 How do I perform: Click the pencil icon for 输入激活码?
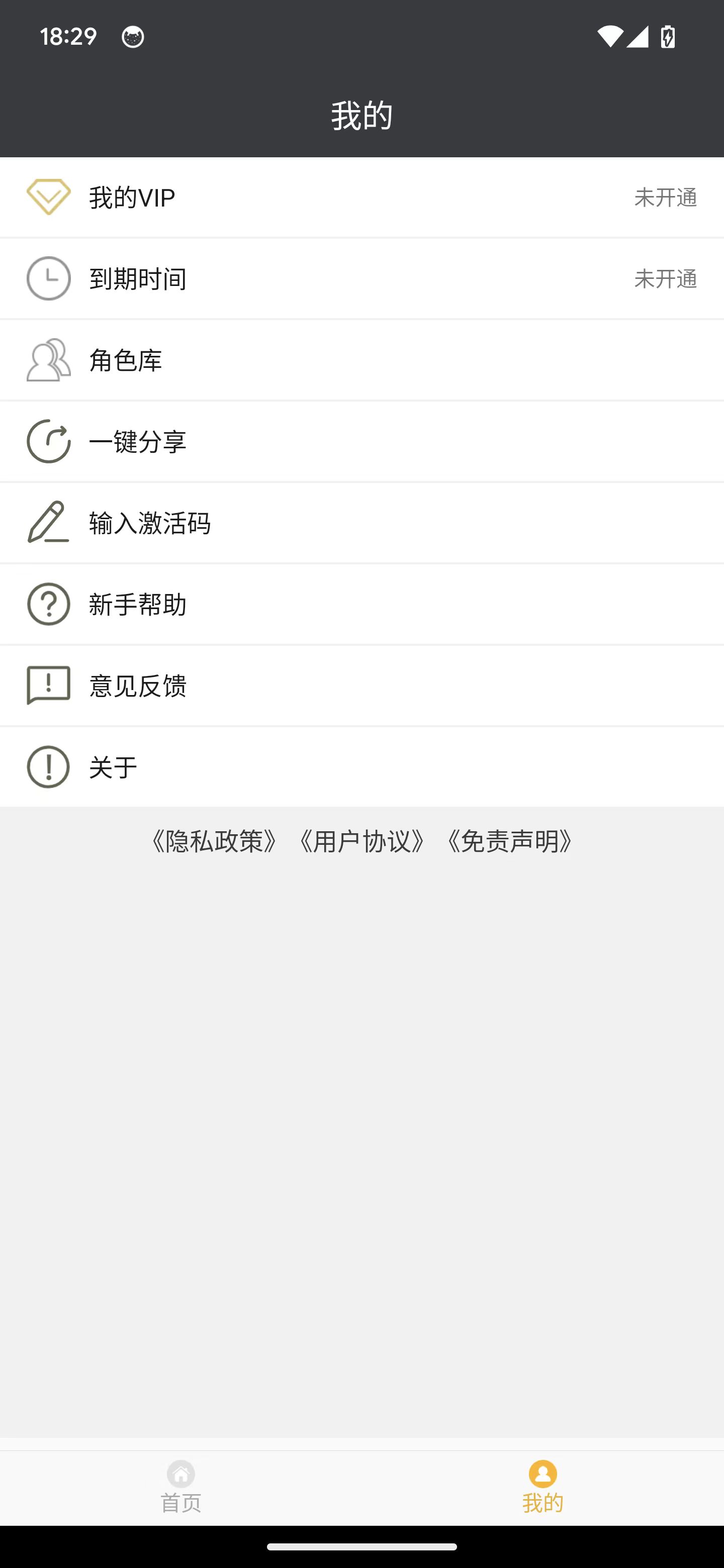pyautogui.click(x=49, y=523)
